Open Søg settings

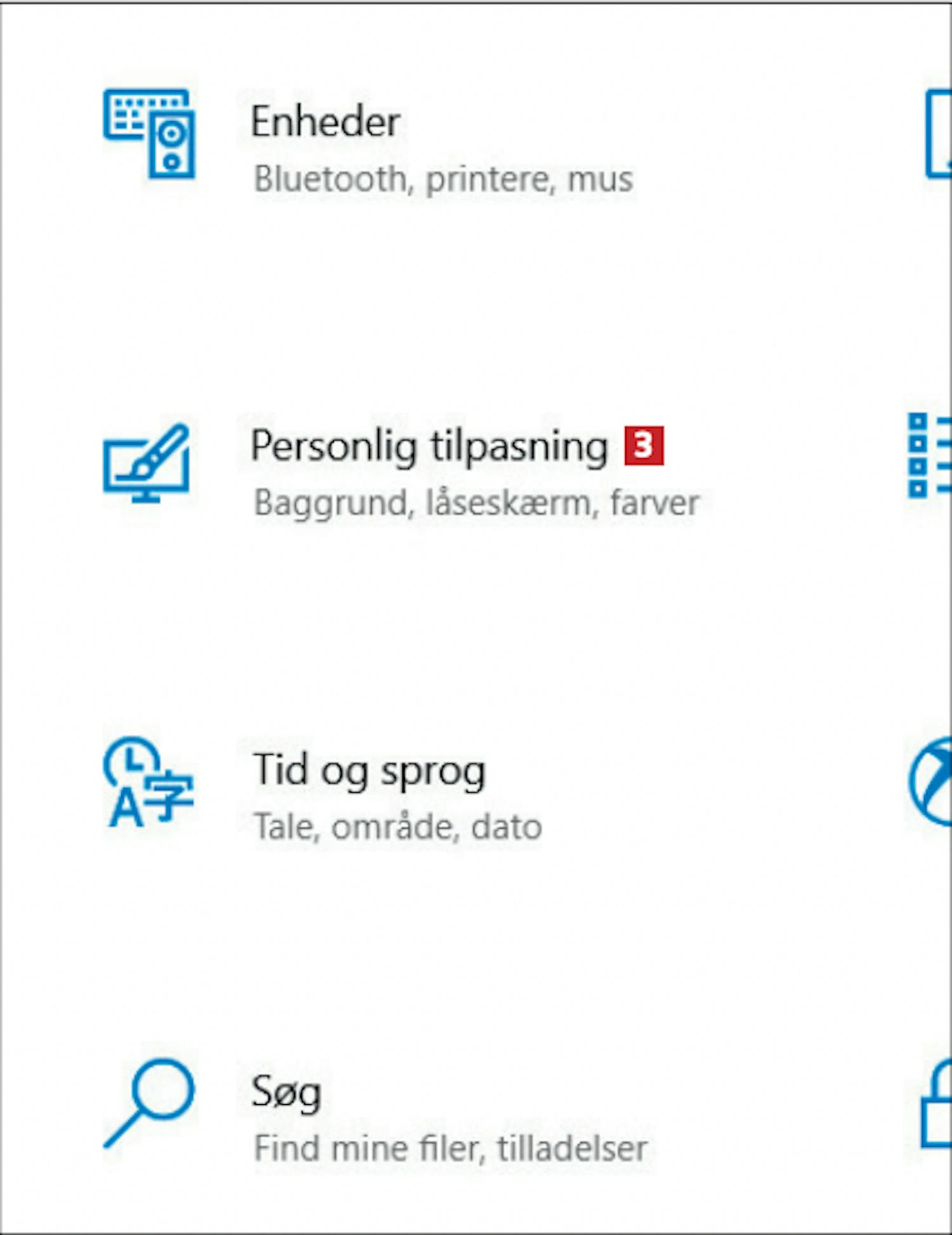pyautogui.click(x=286, y=1093)
